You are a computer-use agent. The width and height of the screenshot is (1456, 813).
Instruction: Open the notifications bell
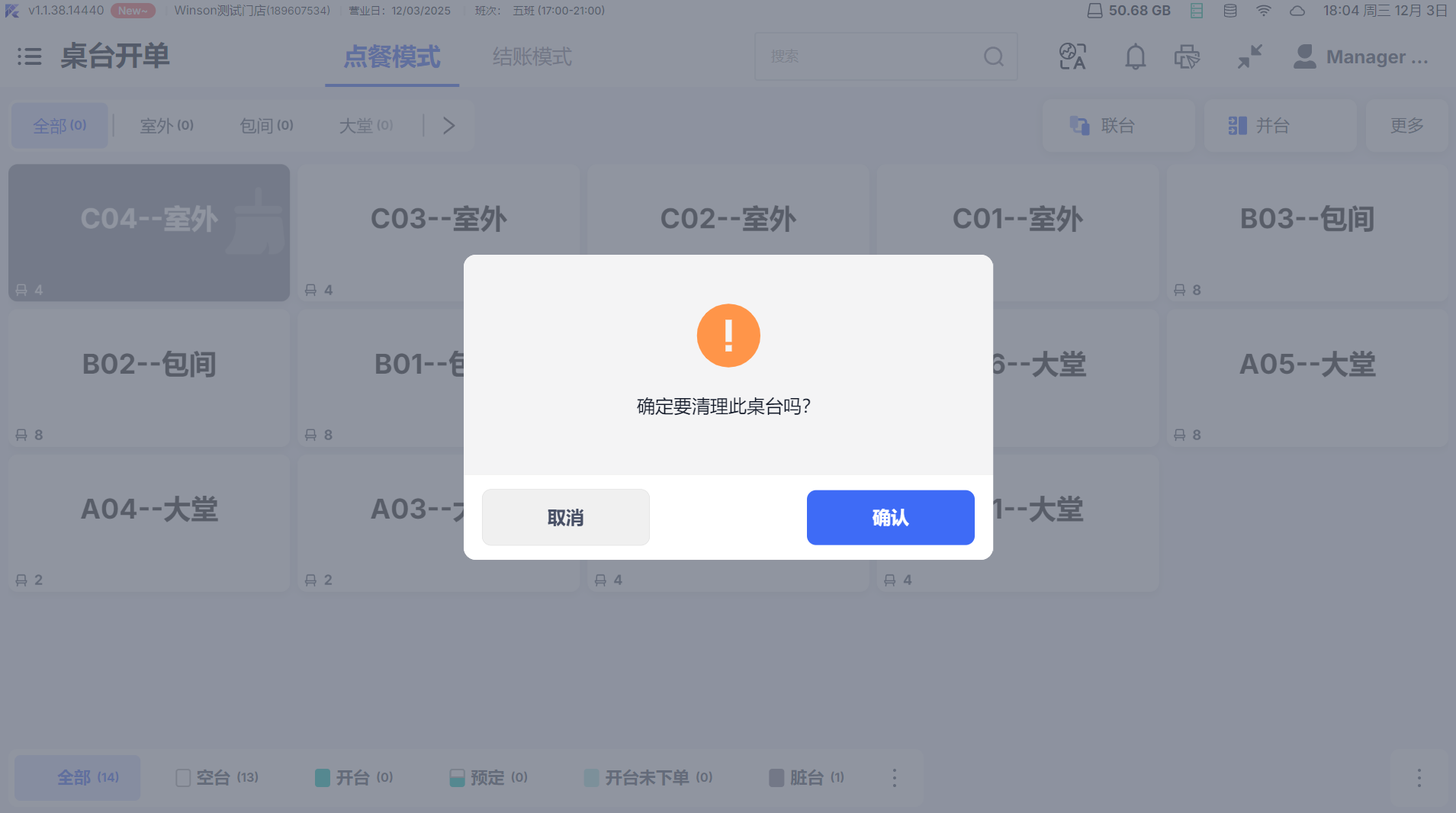(x=1135, y=56)
